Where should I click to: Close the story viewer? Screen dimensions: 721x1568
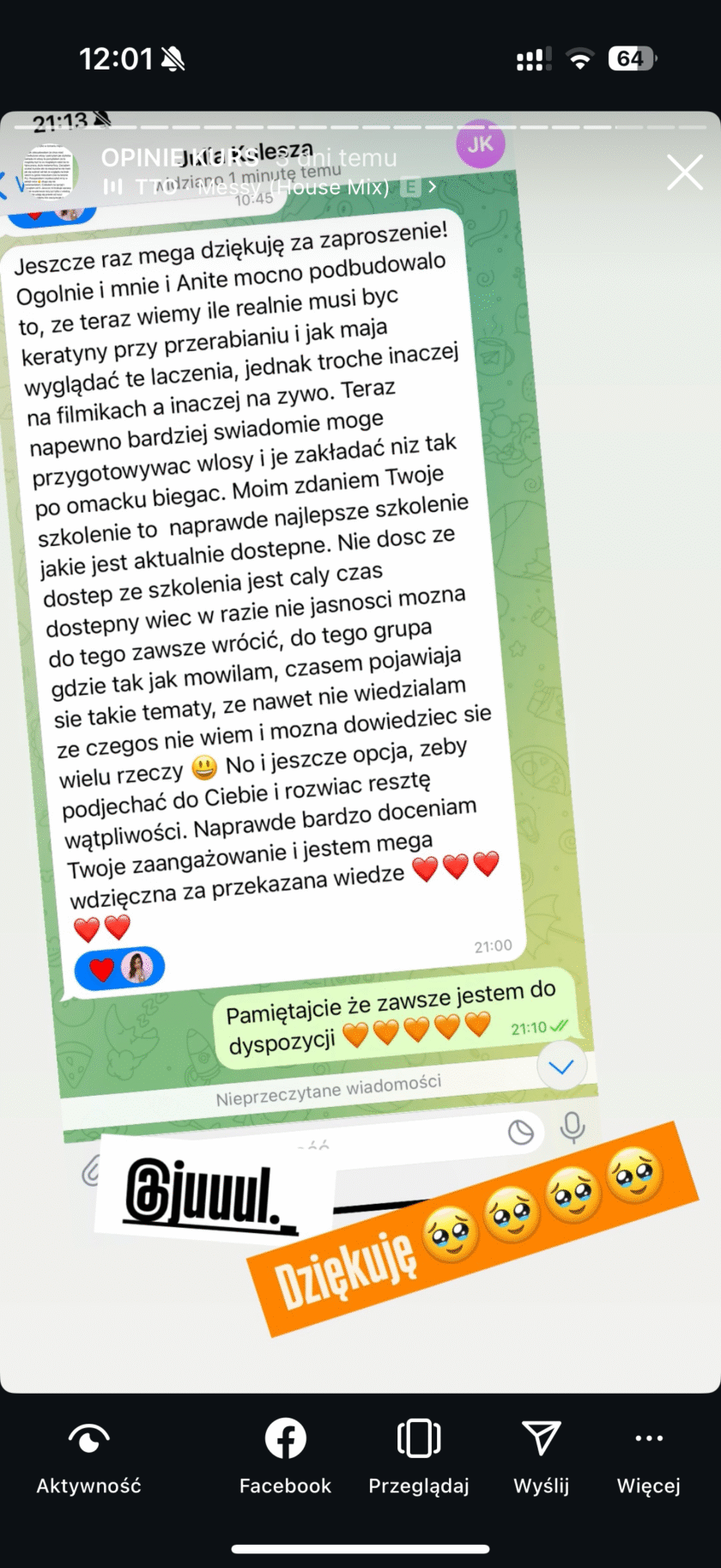[x=684, y=173]
